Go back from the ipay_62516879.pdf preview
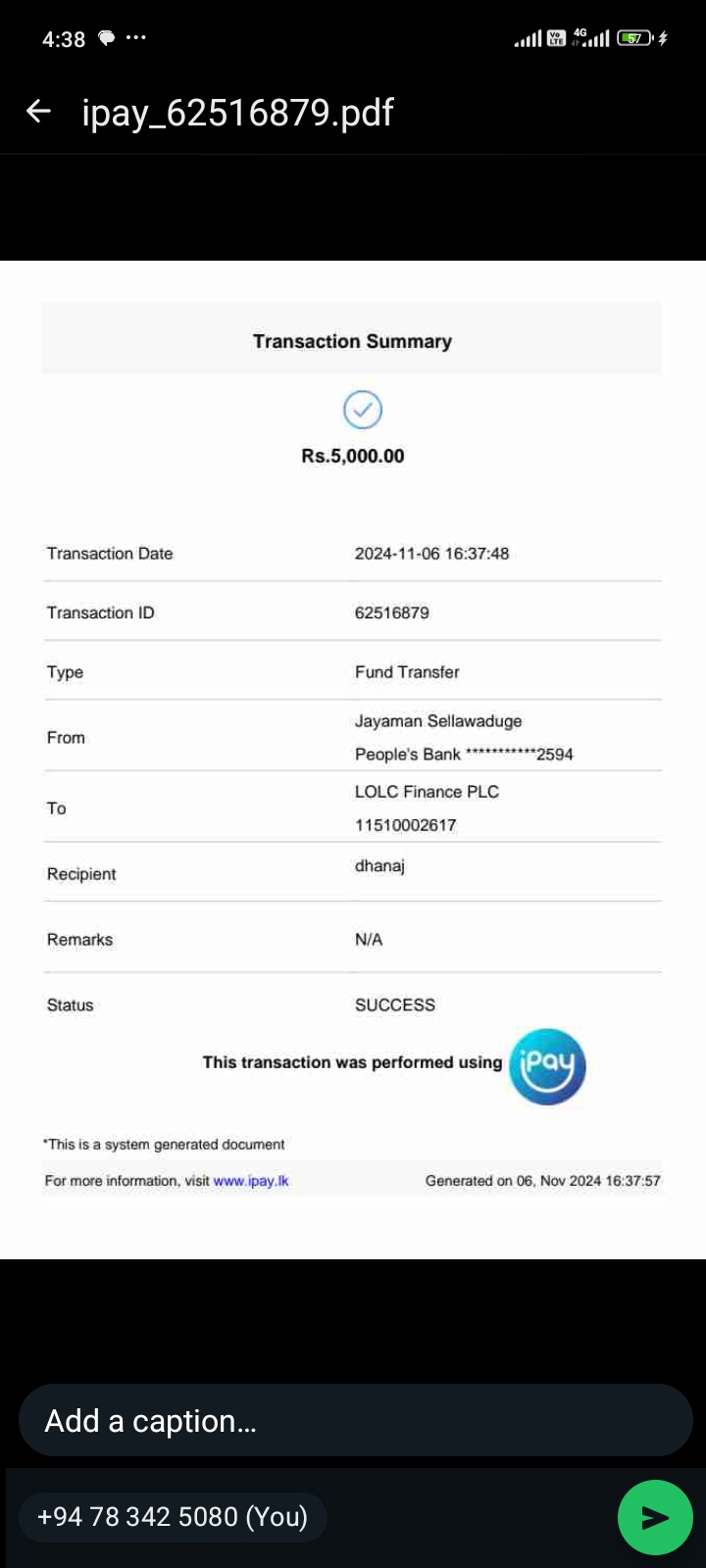This screenshot has height=1568, width=706. [38, 112]
